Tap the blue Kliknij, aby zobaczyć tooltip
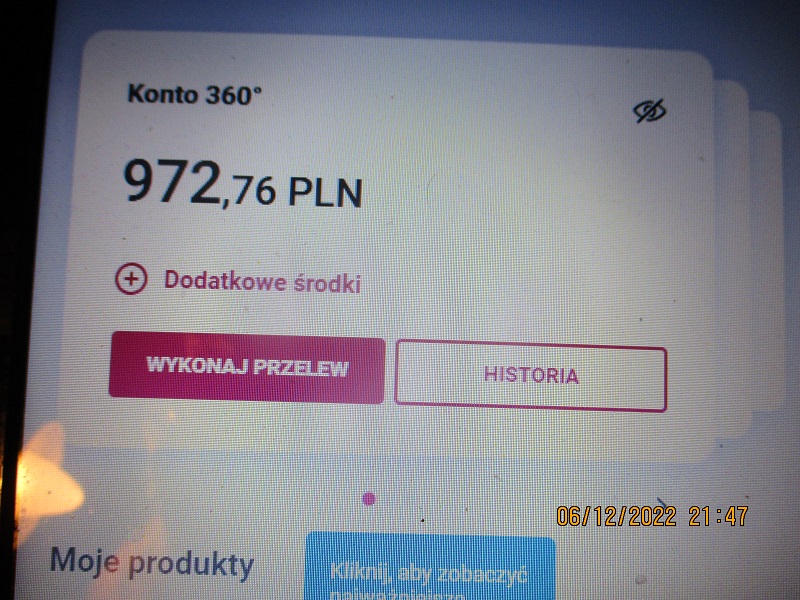This screenshot has width=800, height=600. (x=430, y=573)
